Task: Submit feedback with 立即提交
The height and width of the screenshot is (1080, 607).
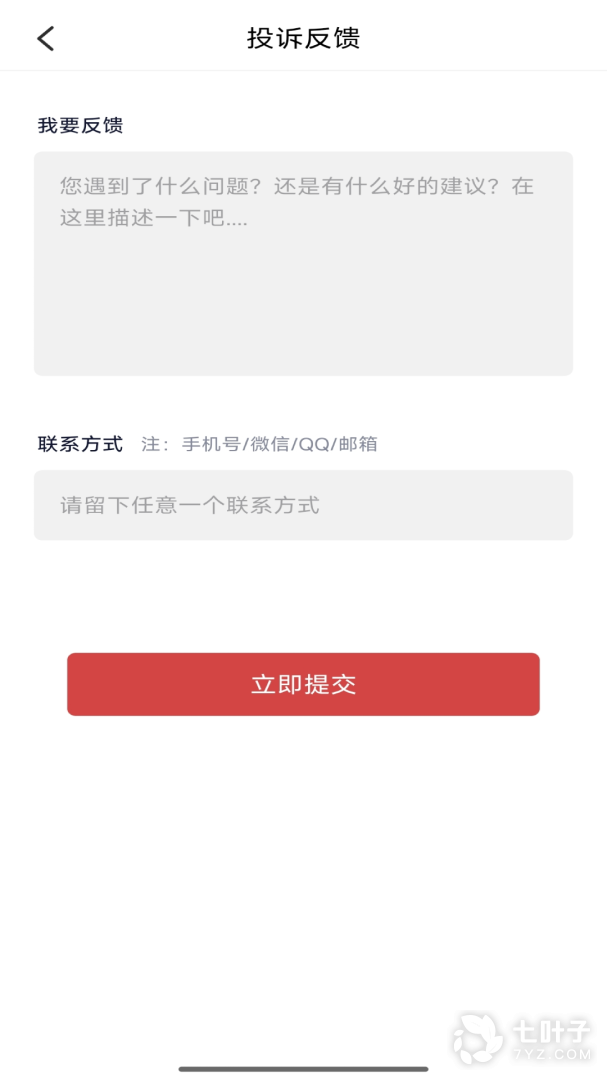Action: (303, 684)
